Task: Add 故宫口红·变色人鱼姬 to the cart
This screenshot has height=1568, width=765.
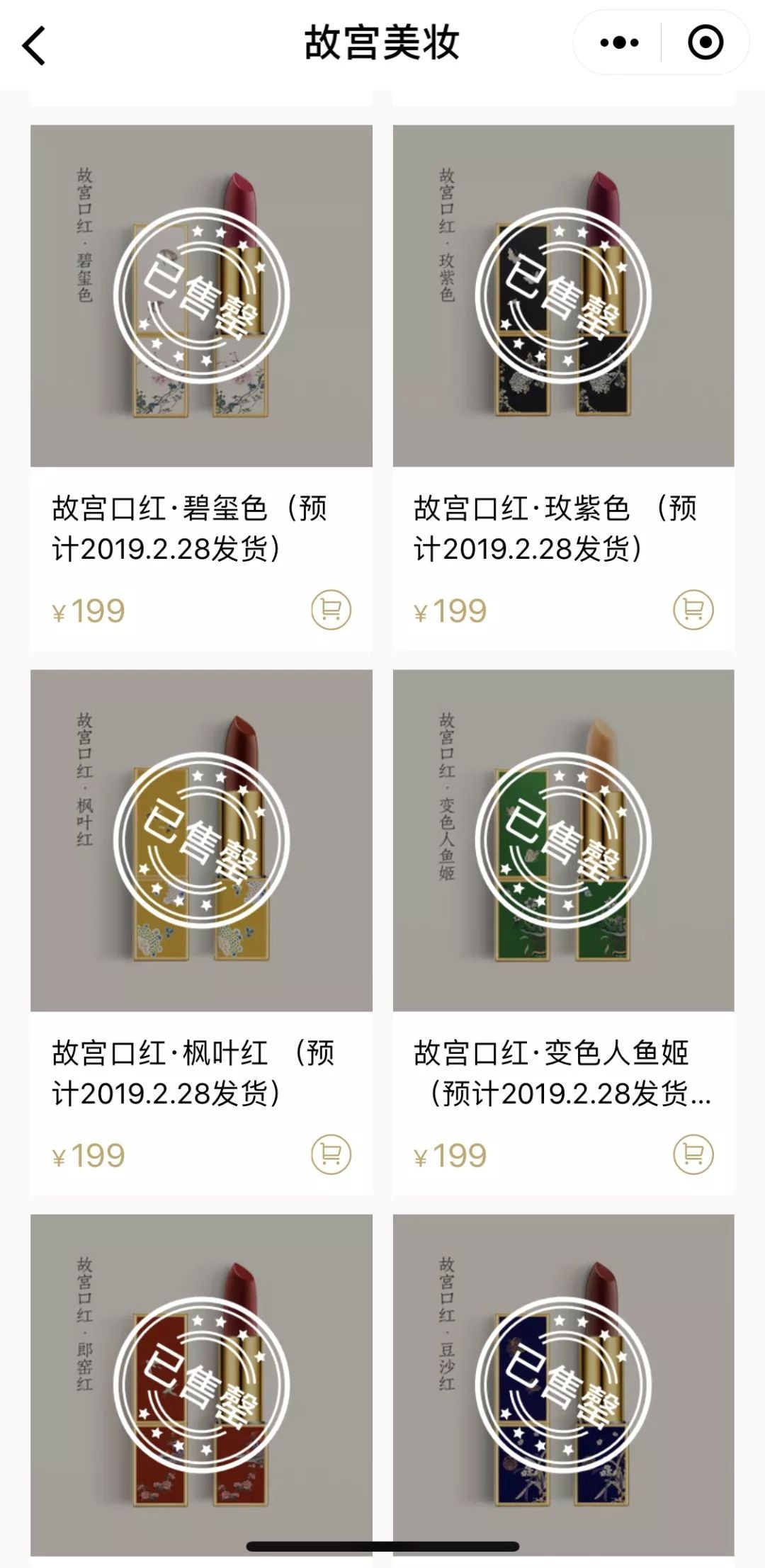Action: coord(693,1154)
